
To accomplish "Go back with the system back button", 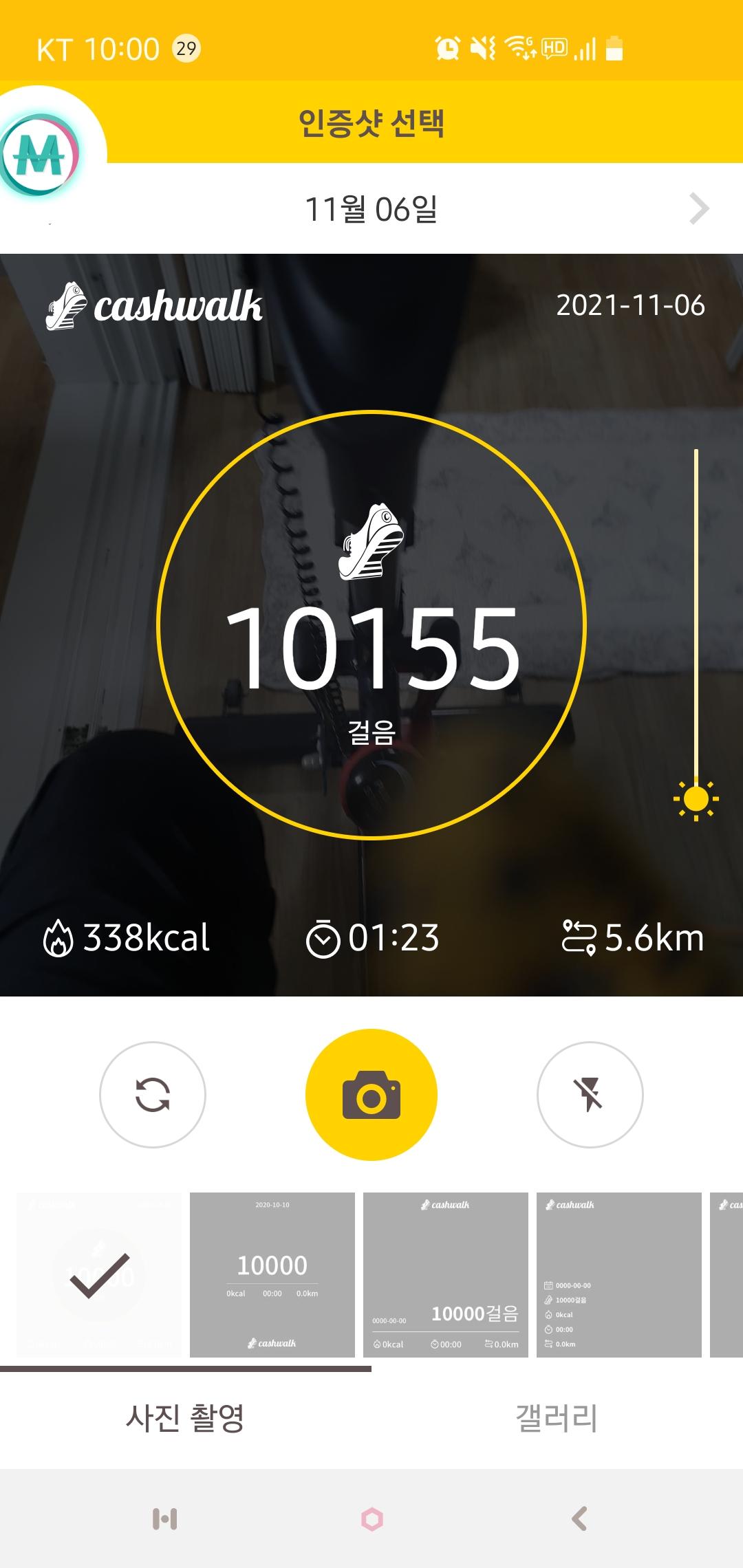I will coord(579,1518).
